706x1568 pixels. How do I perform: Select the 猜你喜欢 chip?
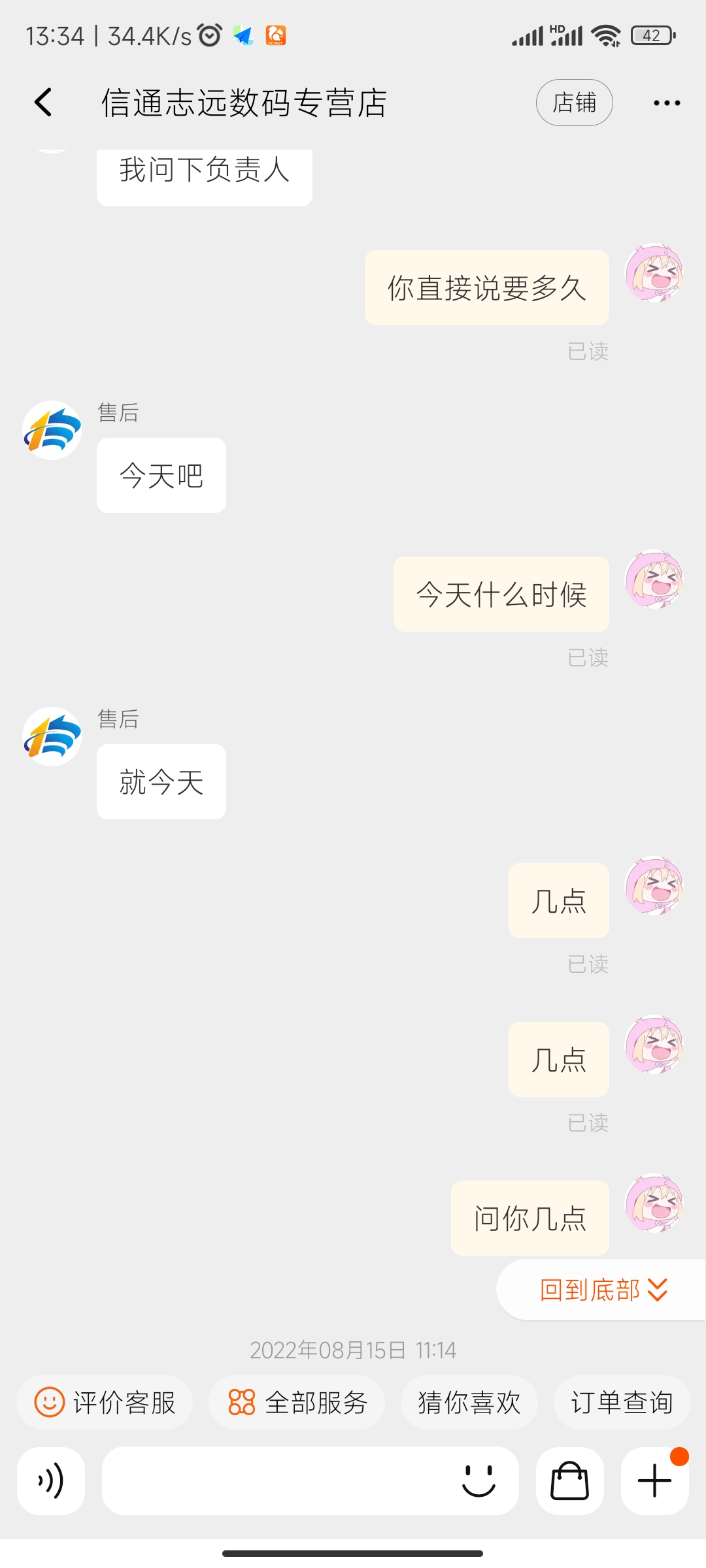[469, 1402]
